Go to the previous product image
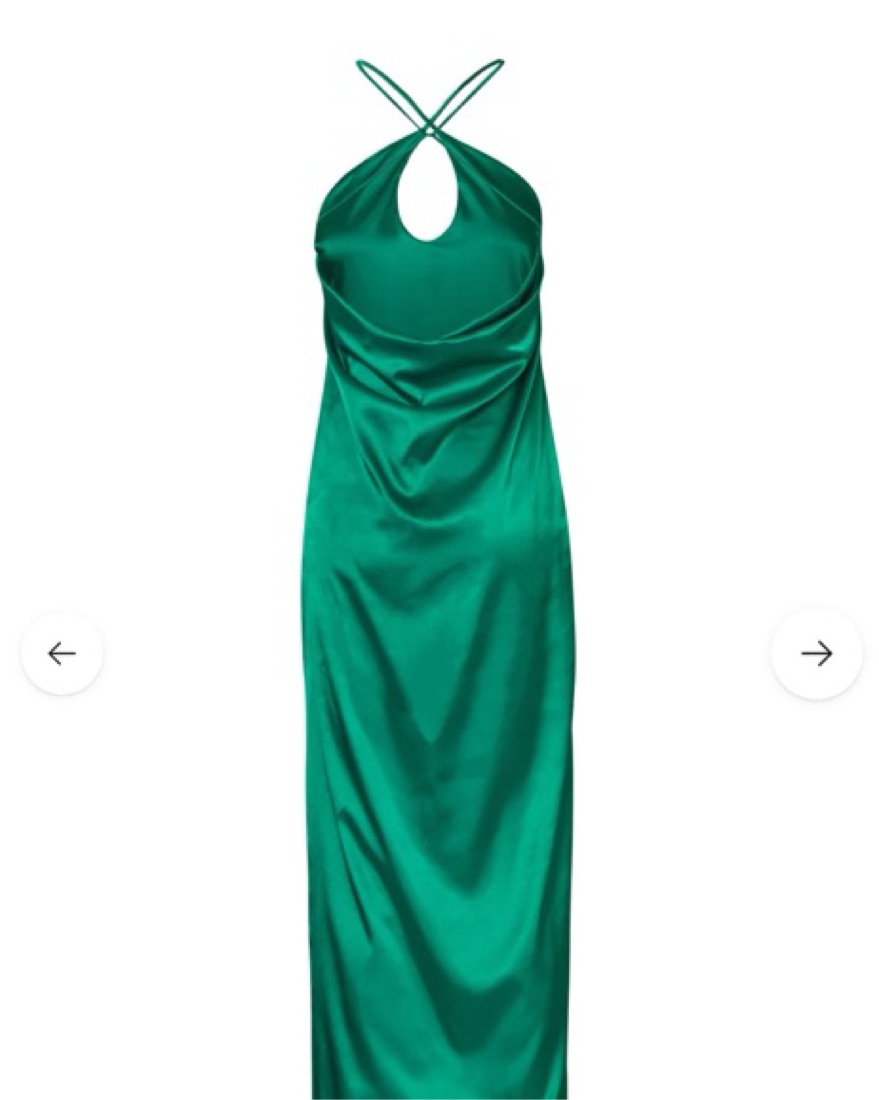Viewport: 879px width, 1100px height. 62,653
